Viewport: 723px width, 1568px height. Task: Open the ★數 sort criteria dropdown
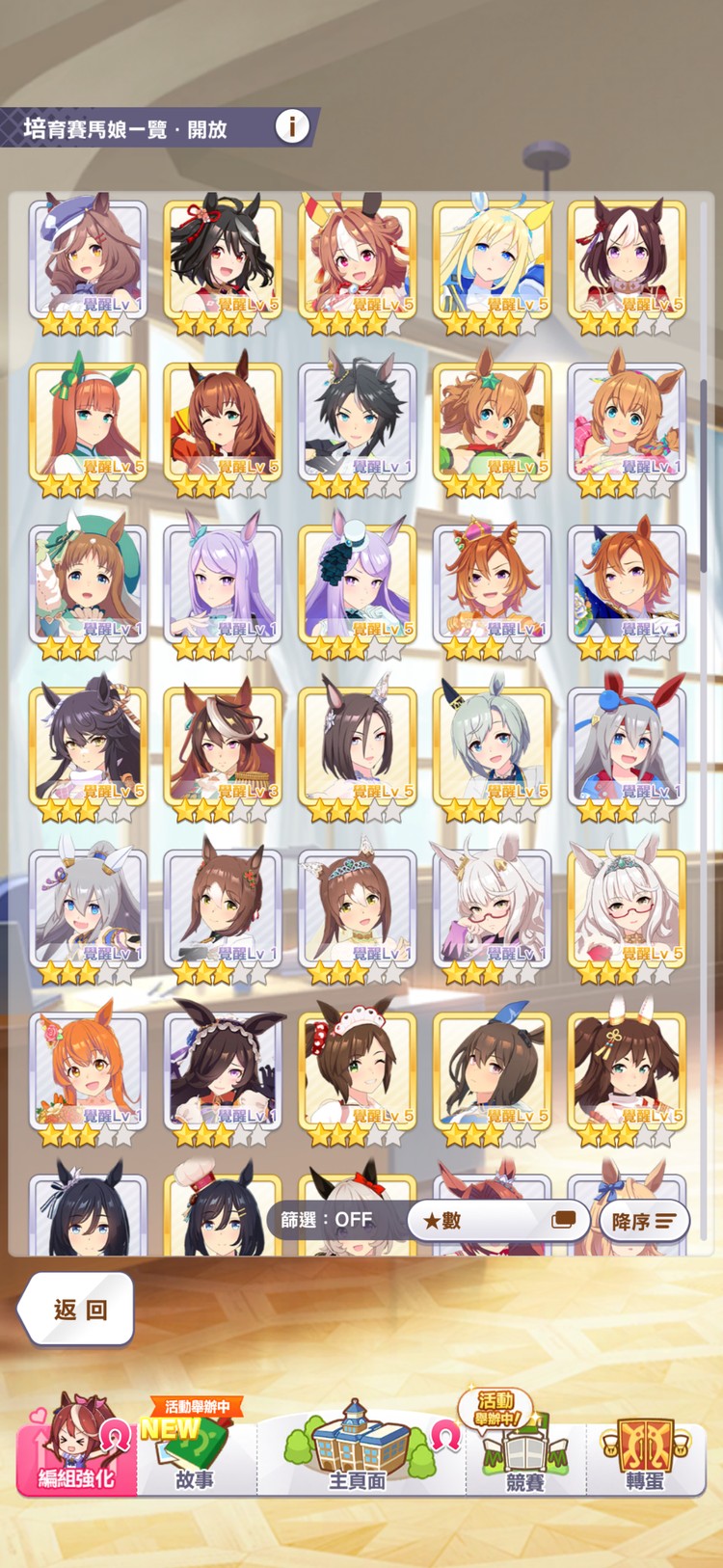coord(497,1220)
